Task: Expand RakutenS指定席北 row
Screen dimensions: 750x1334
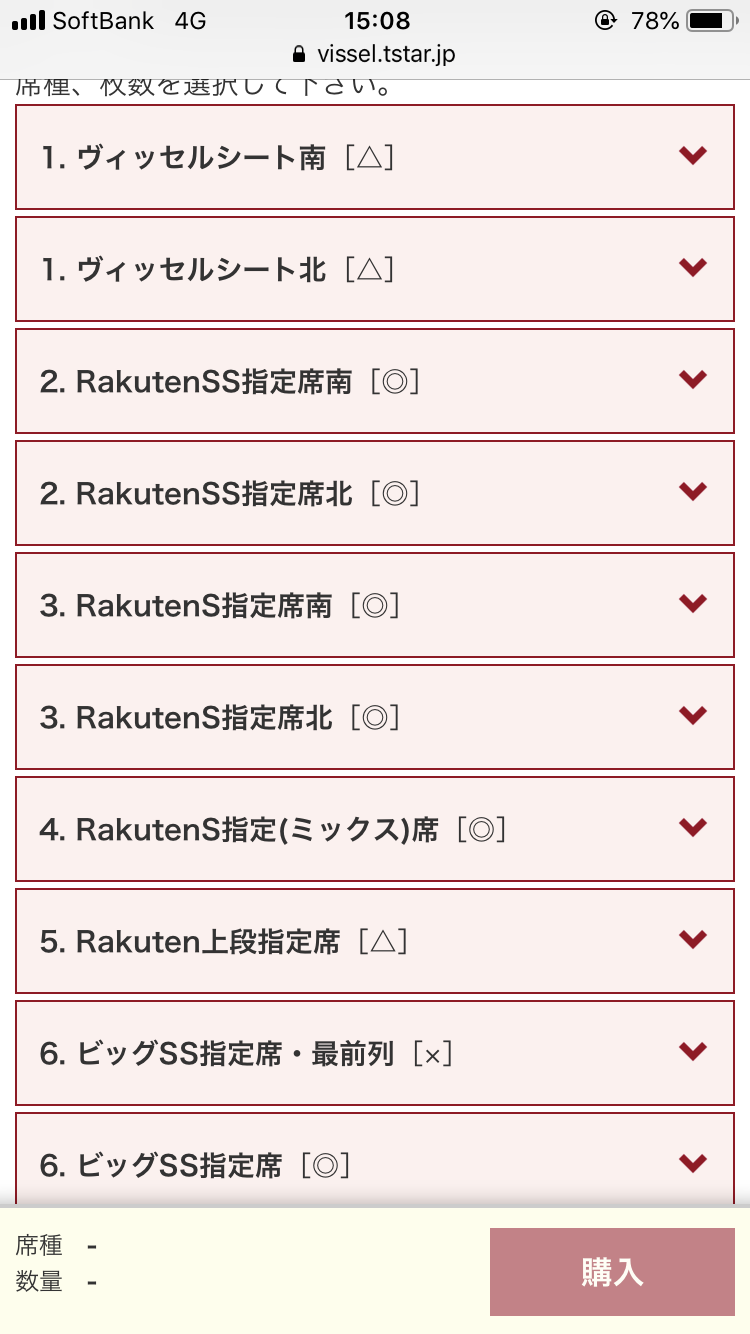Action: pos(375,717)
